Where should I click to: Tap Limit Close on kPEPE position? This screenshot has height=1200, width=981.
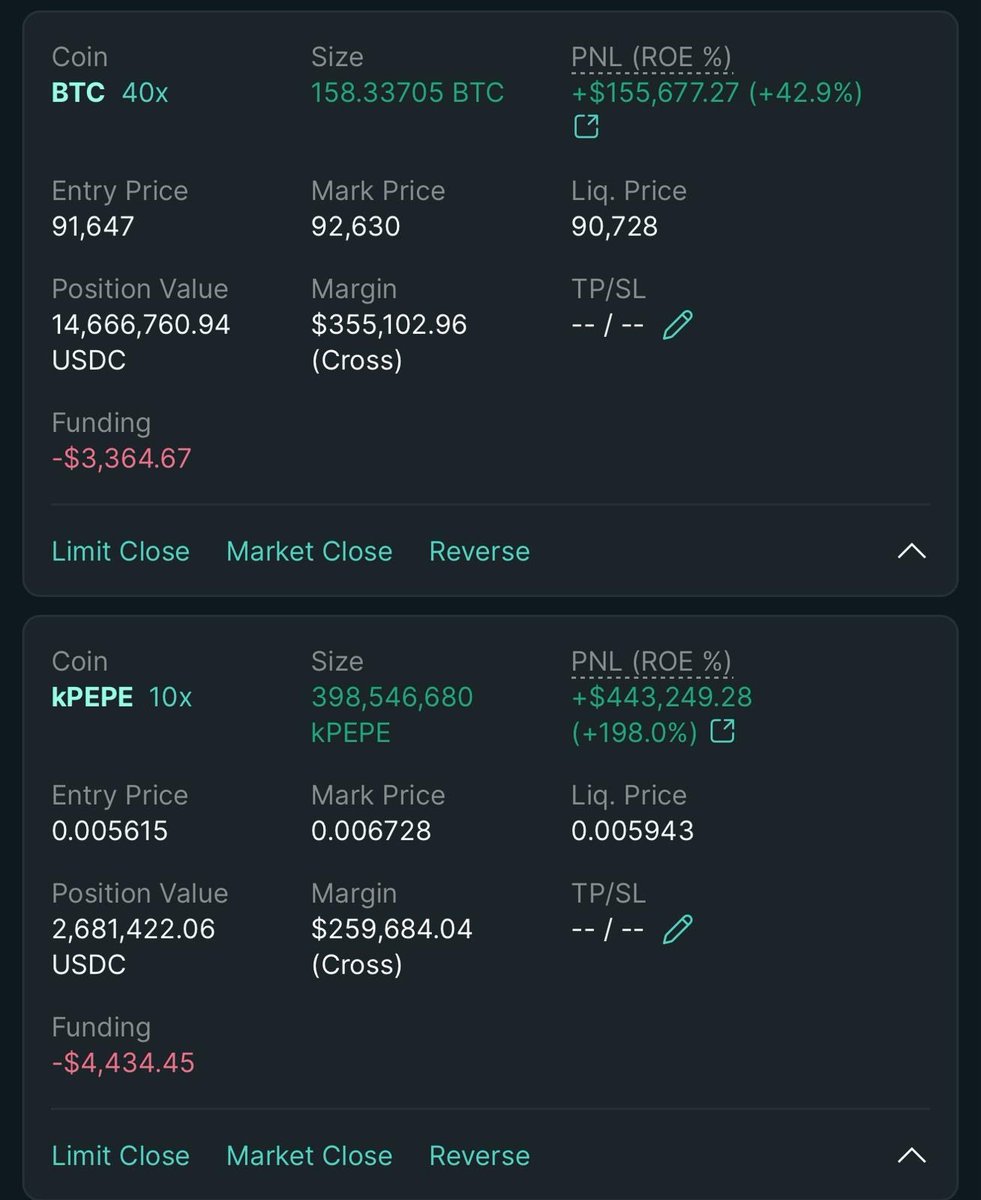[x=120, y=1155]
